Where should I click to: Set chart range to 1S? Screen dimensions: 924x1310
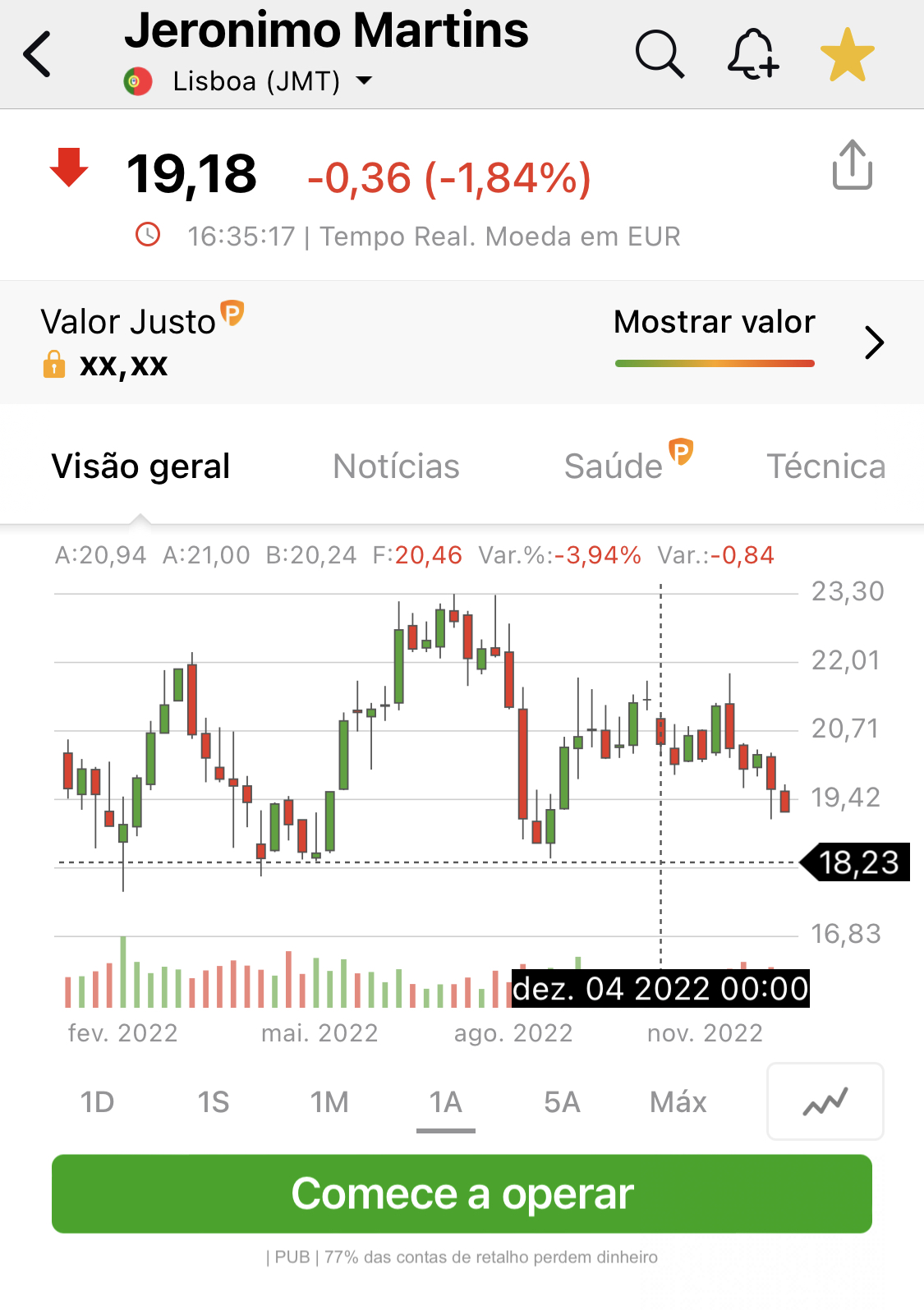click(x=214, y=1102)
